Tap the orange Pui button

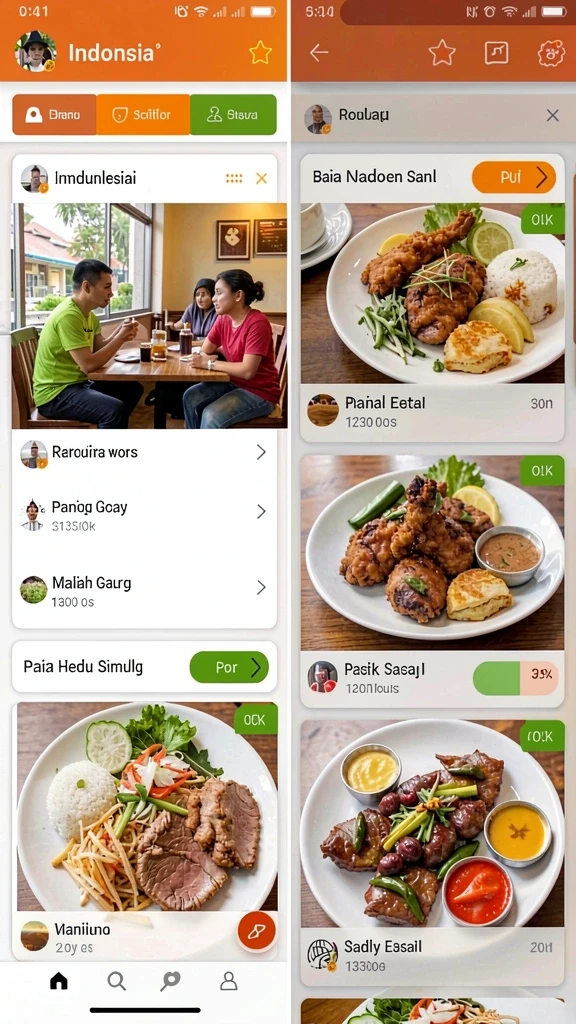pyautogui.click(x=514, y=177)
